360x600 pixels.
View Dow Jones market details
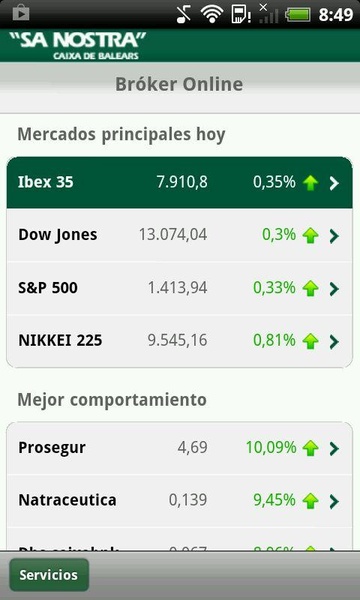click(179, 235)
